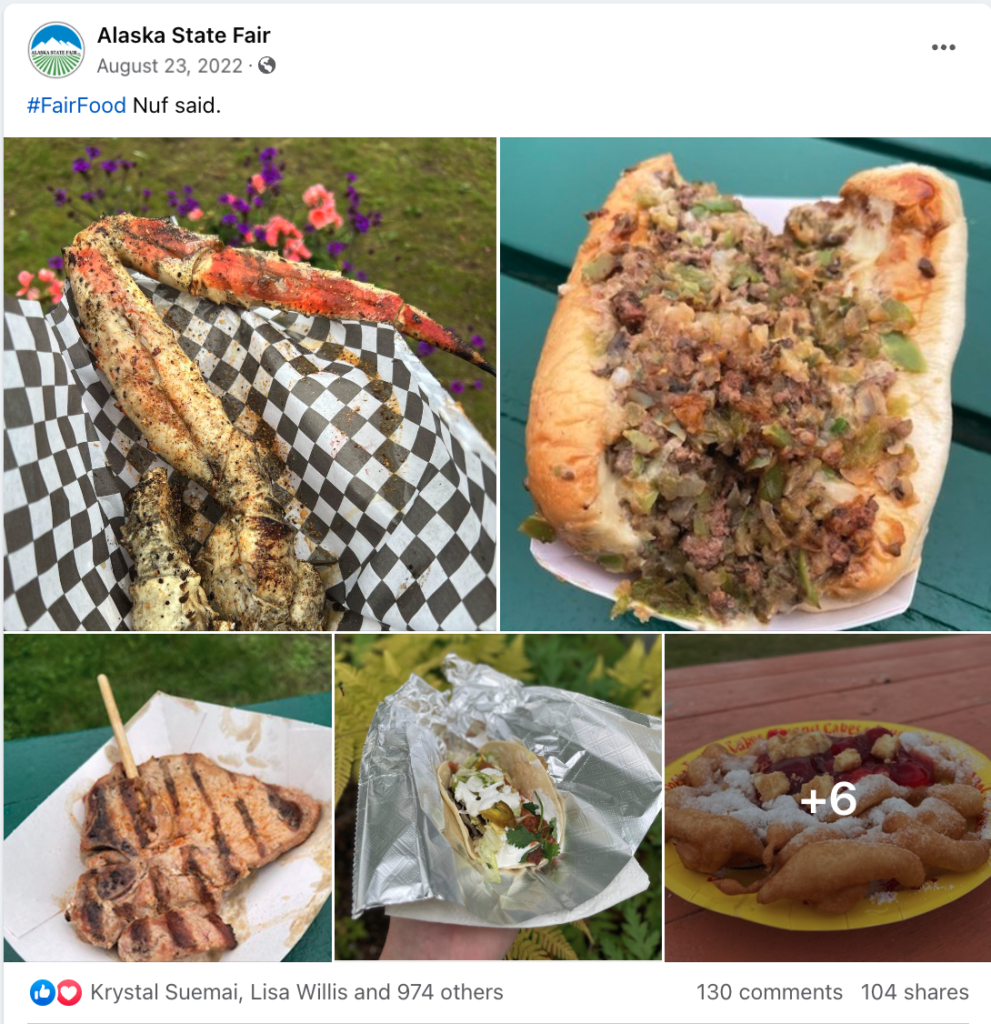Screen dimensions: 991x1024
Task: Open the foil-wrapped taco photo
Action: pyautogui.click(x=498, y=797)
